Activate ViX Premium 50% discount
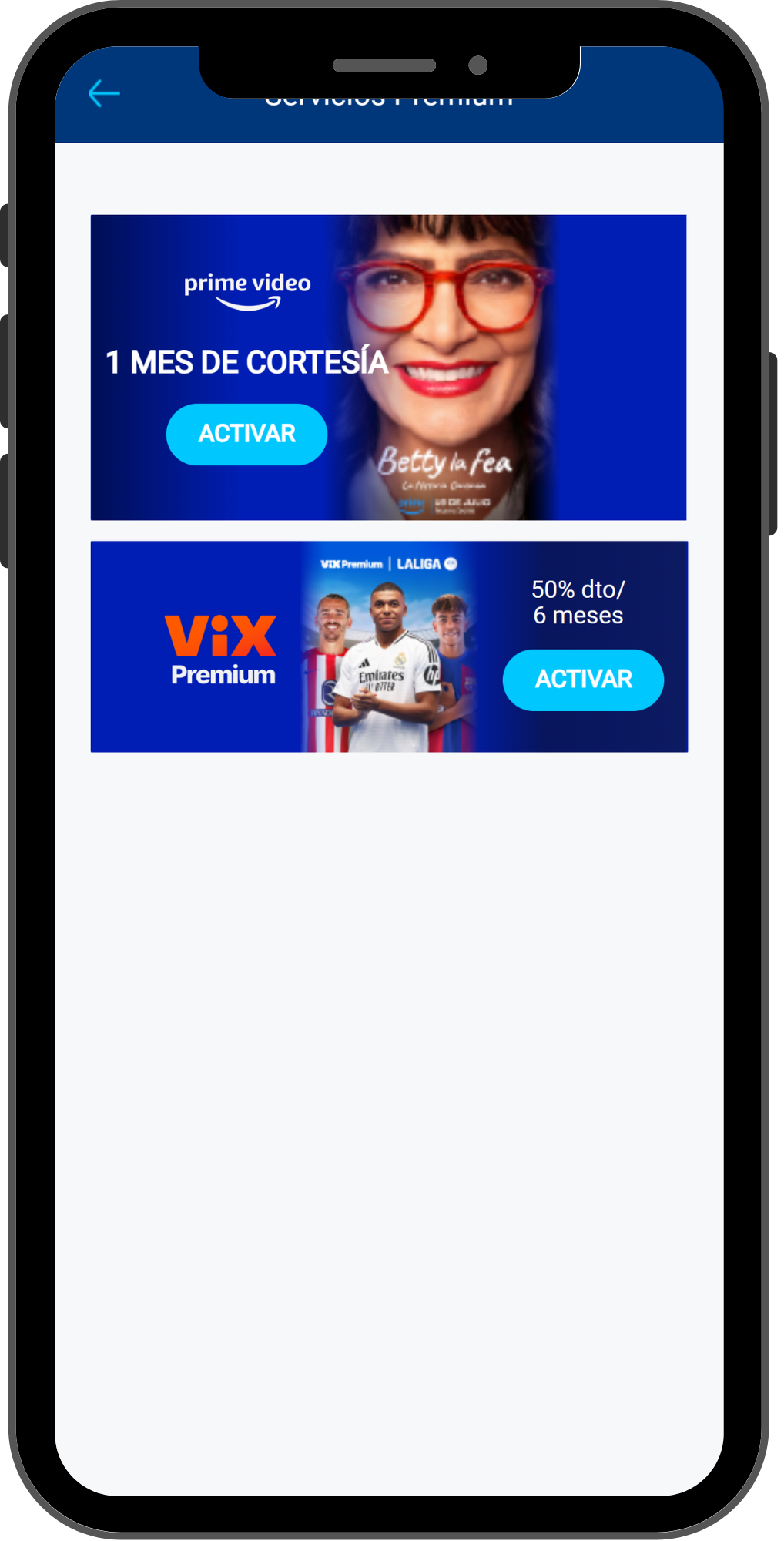This screenshot has height=1541, width=784. tap(583, 680)
